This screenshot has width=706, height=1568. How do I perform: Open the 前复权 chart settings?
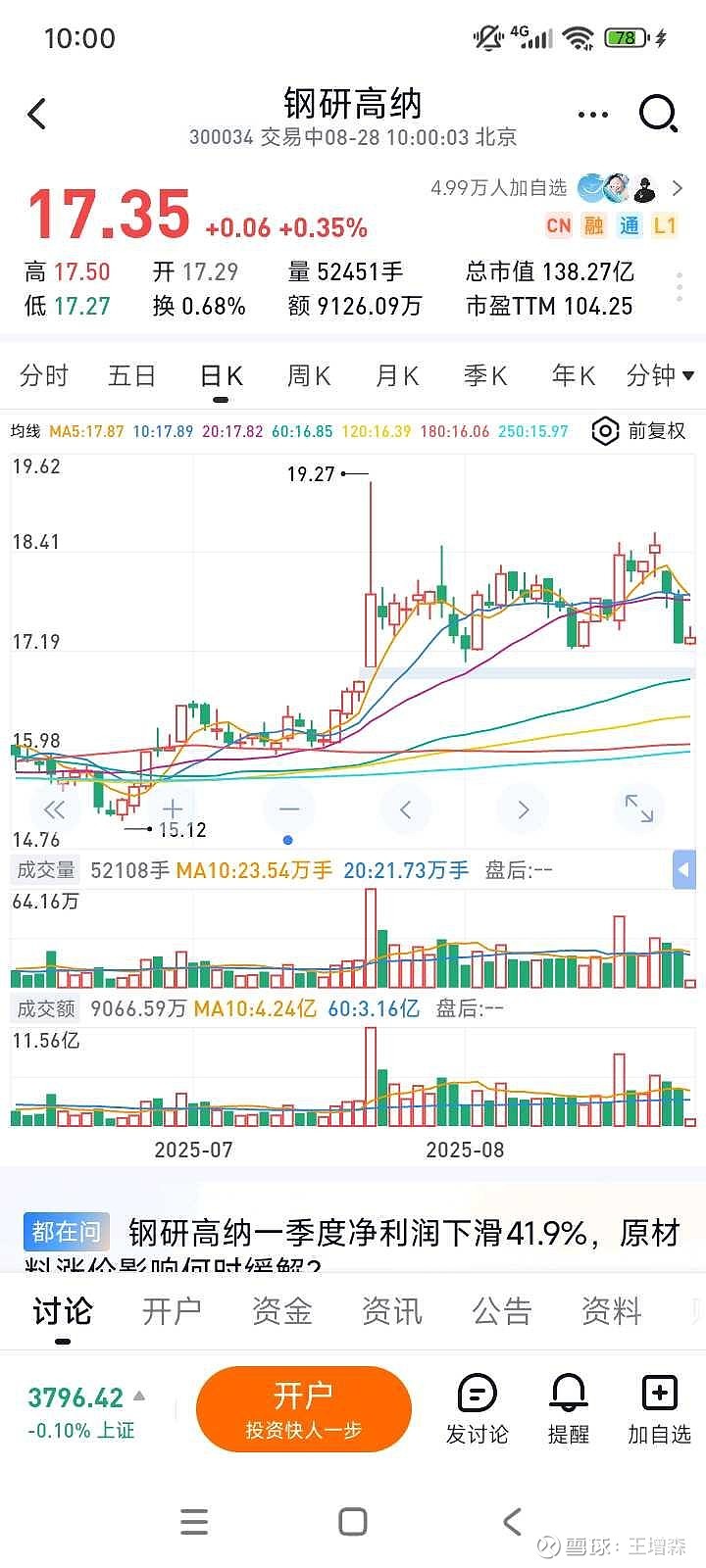tap(639, 431)
